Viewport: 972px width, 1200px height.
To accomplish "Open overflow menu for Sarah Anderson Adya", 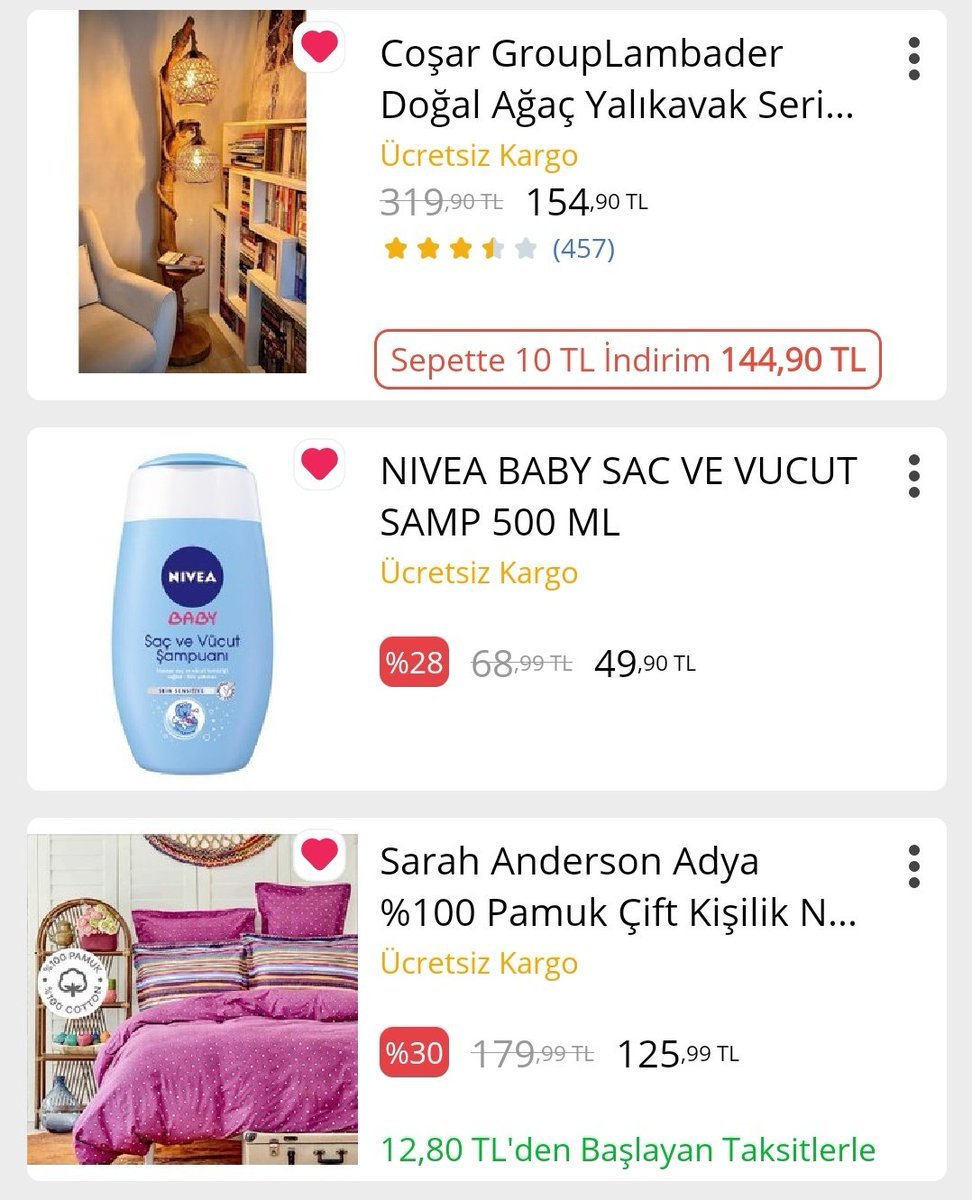I will [x=913, y=866].
